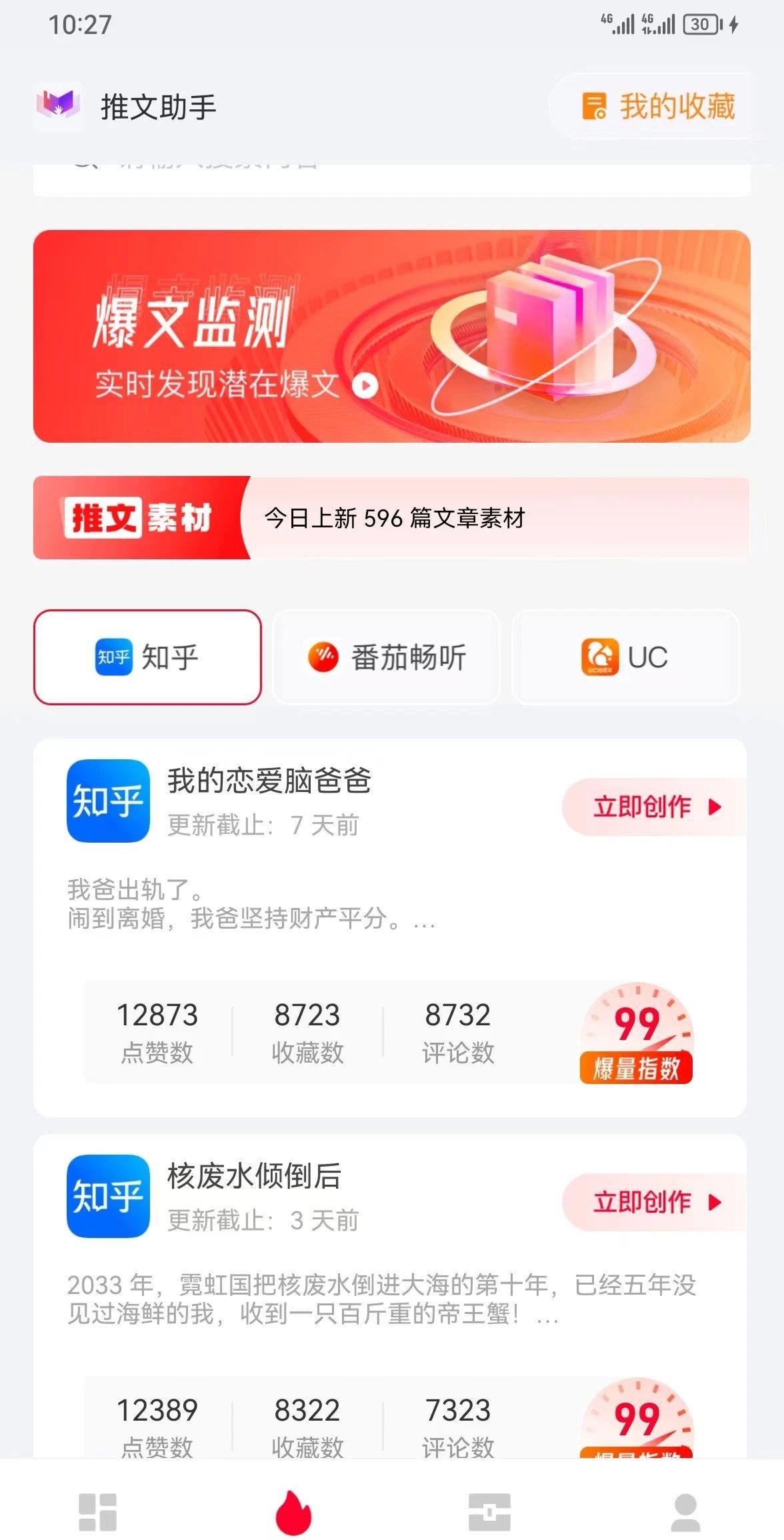This screenshot has height=1540, width=784.
Task: Open the 爆文监测 banner
Action: click(x=391, y=336)
